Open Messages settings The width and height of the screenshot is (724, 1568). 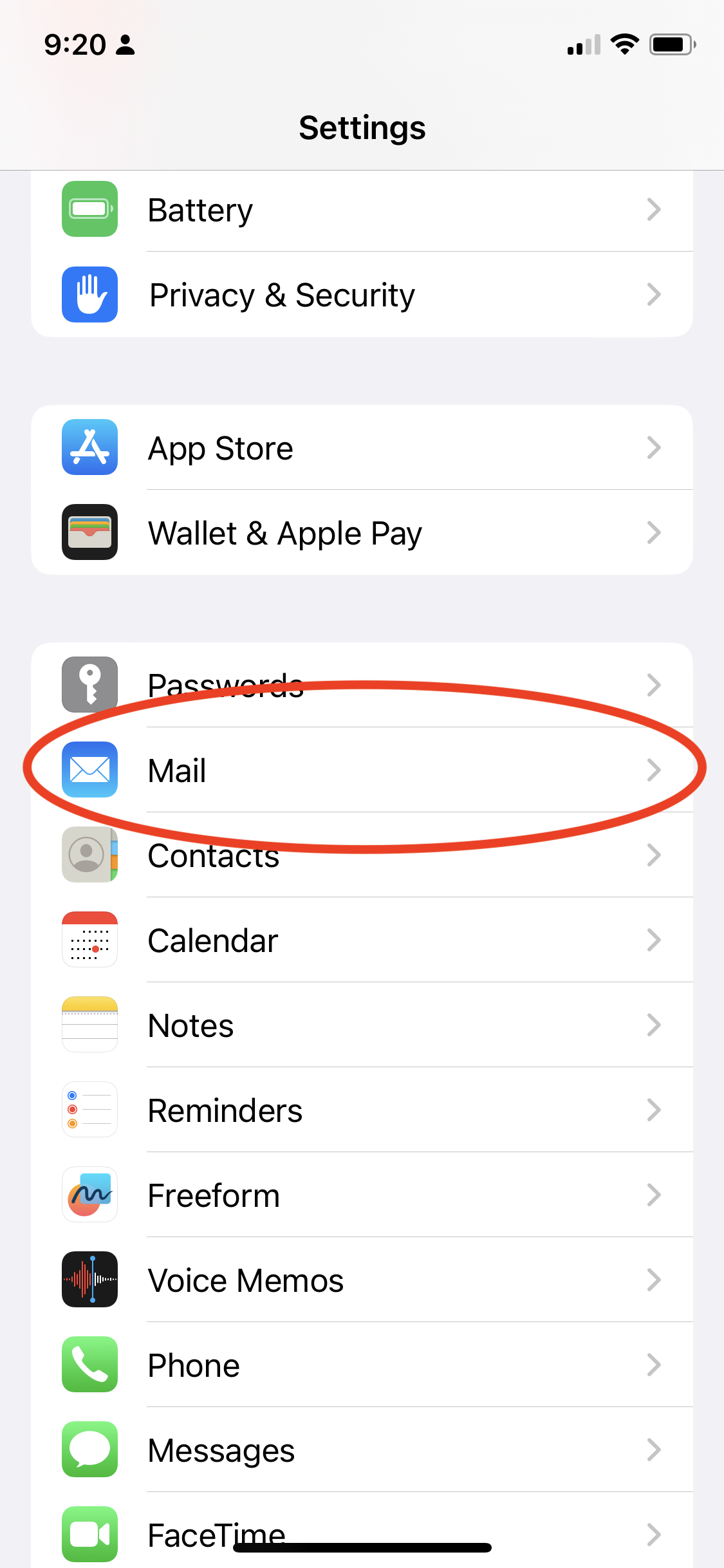(x=360, y=1450)
